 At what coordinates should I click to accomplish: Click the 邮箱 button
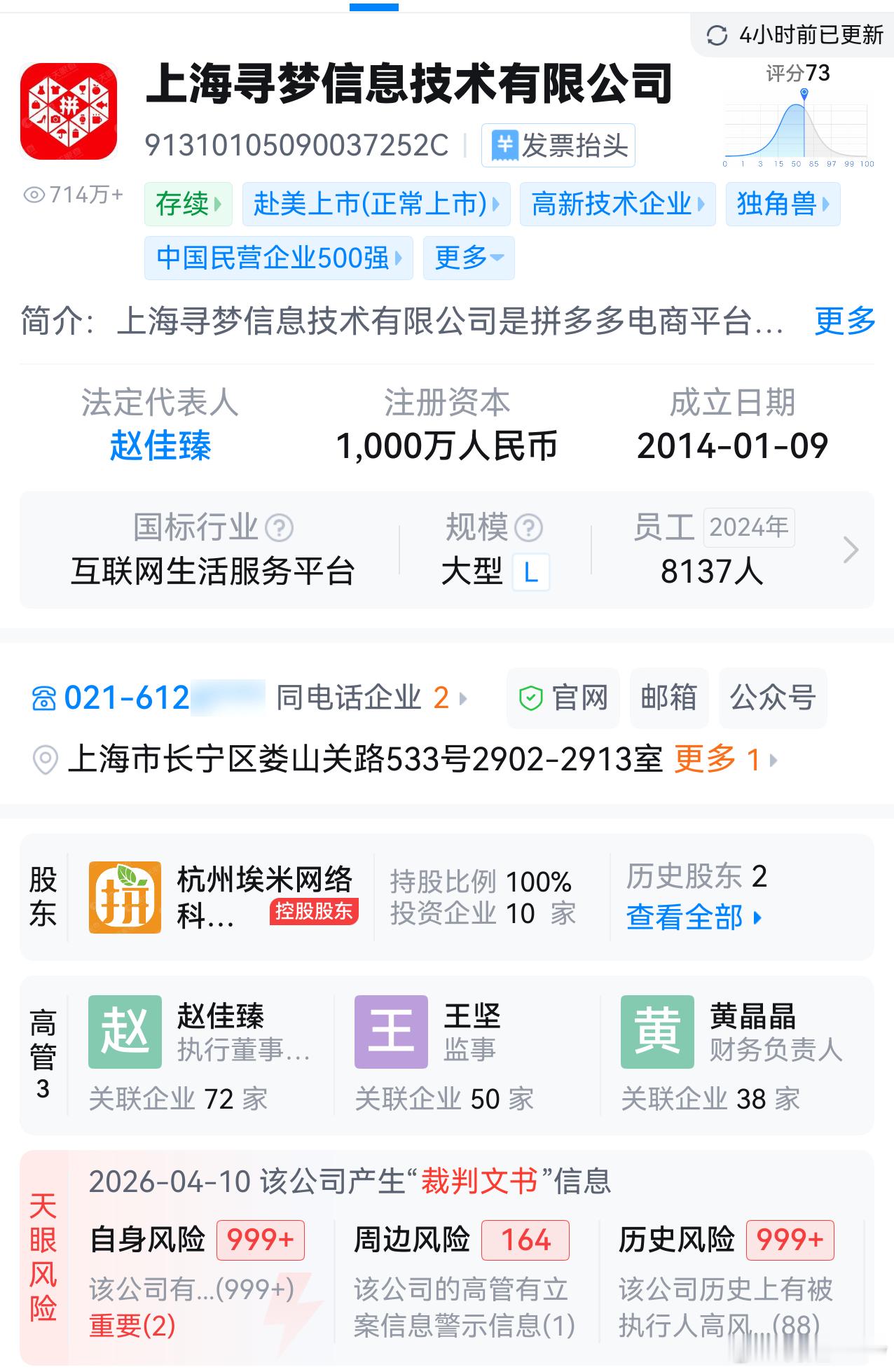tap(668, 698)
